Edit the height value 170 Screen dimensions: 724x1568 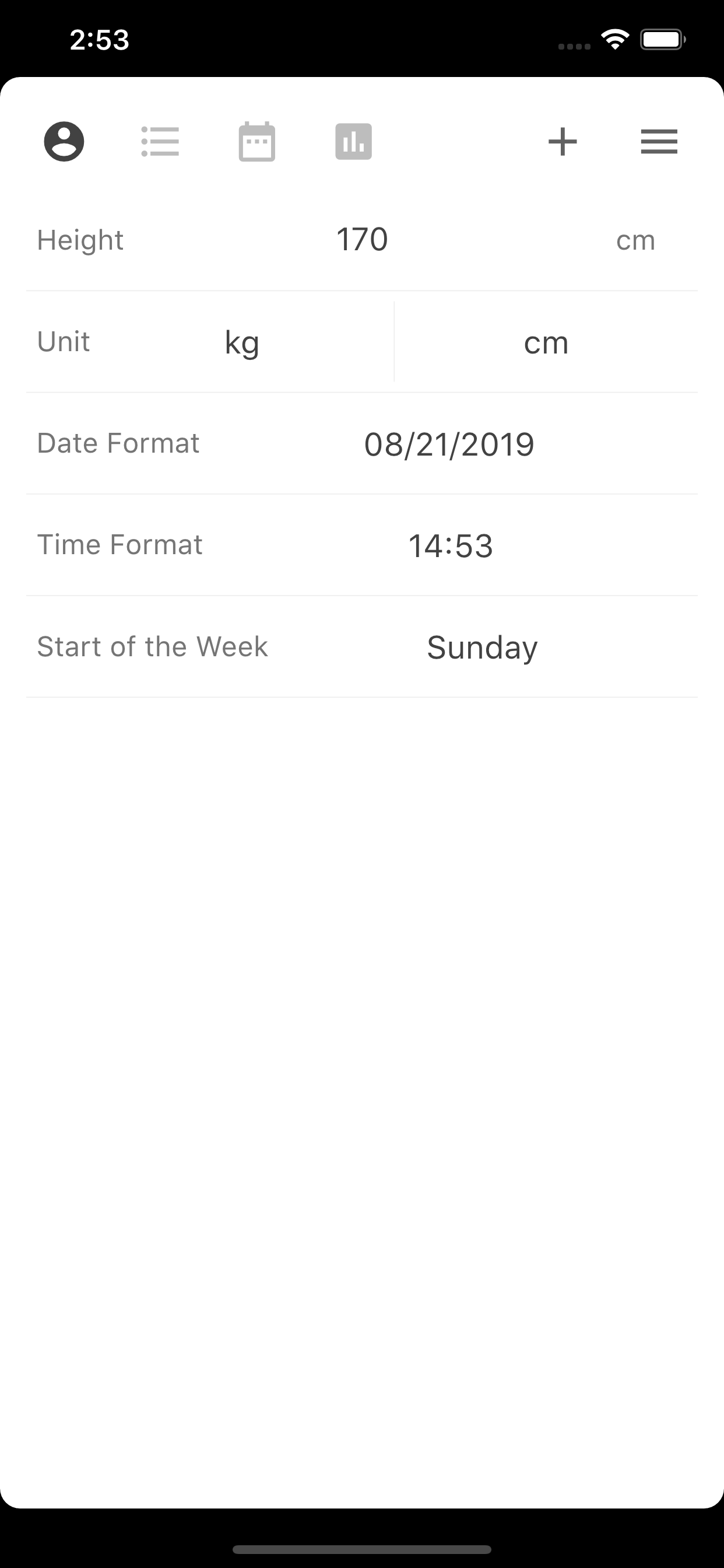362,239
